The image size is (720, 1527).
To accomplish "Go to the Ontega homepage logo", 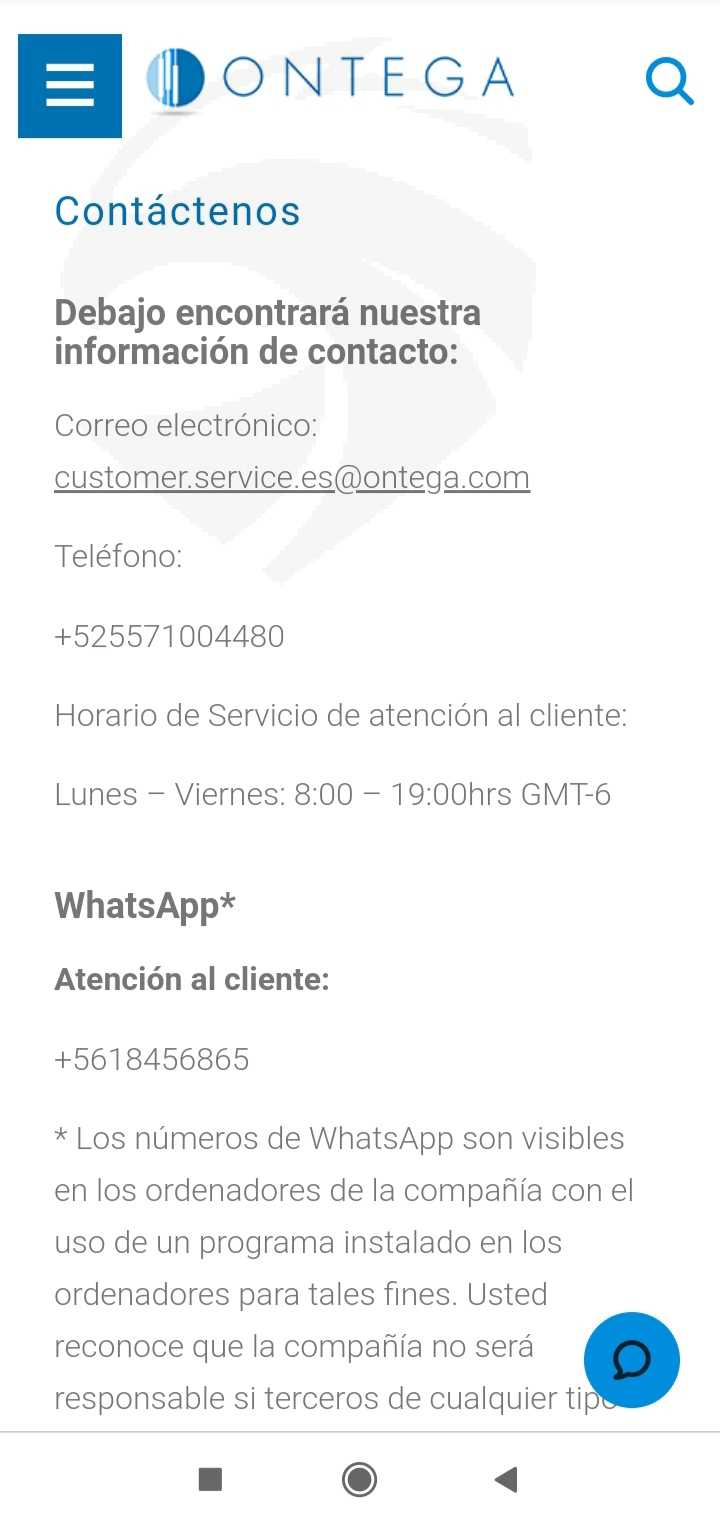I will [x=330, y=79].
